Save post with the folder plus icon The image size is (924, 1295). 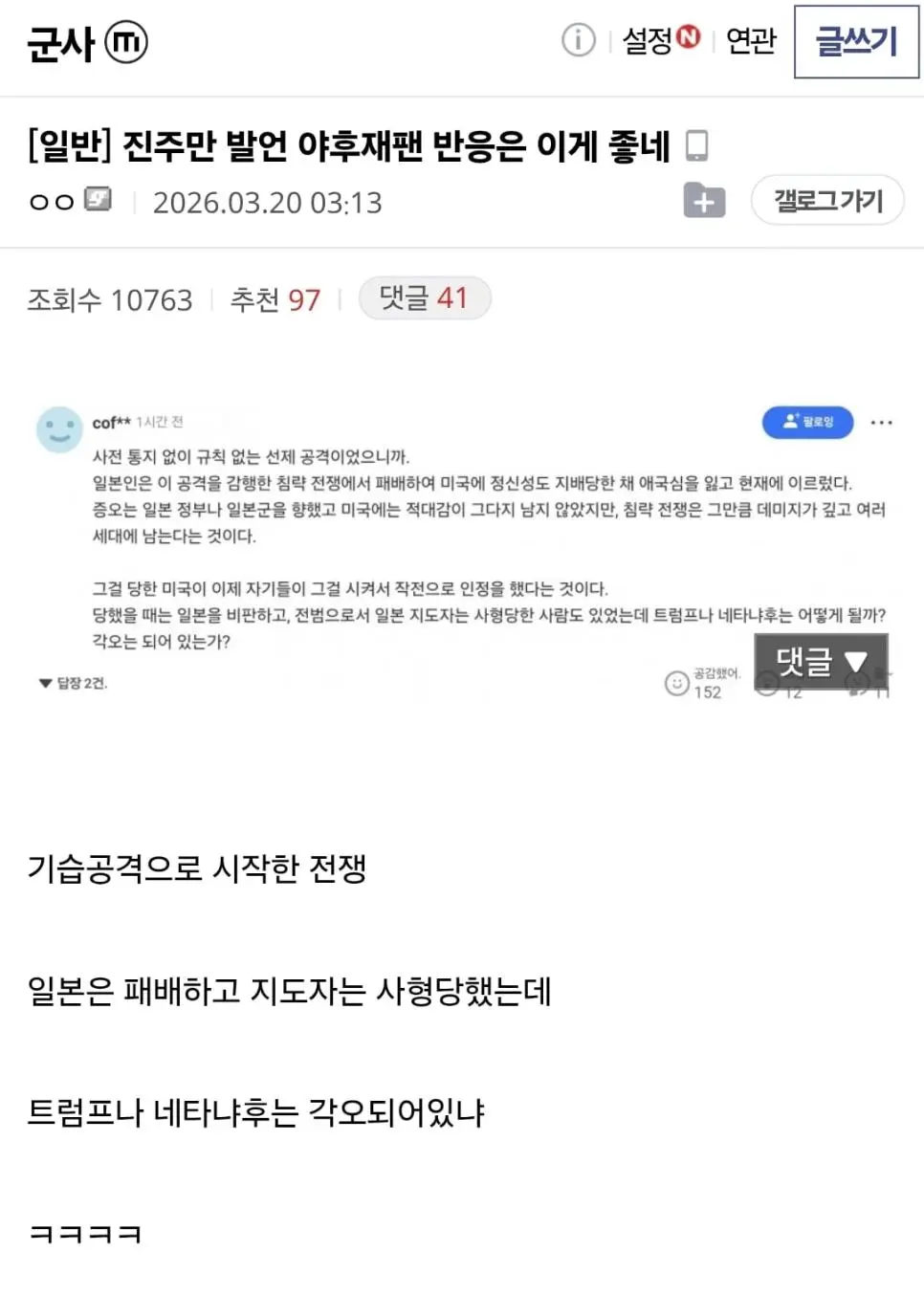click(704, 201)
